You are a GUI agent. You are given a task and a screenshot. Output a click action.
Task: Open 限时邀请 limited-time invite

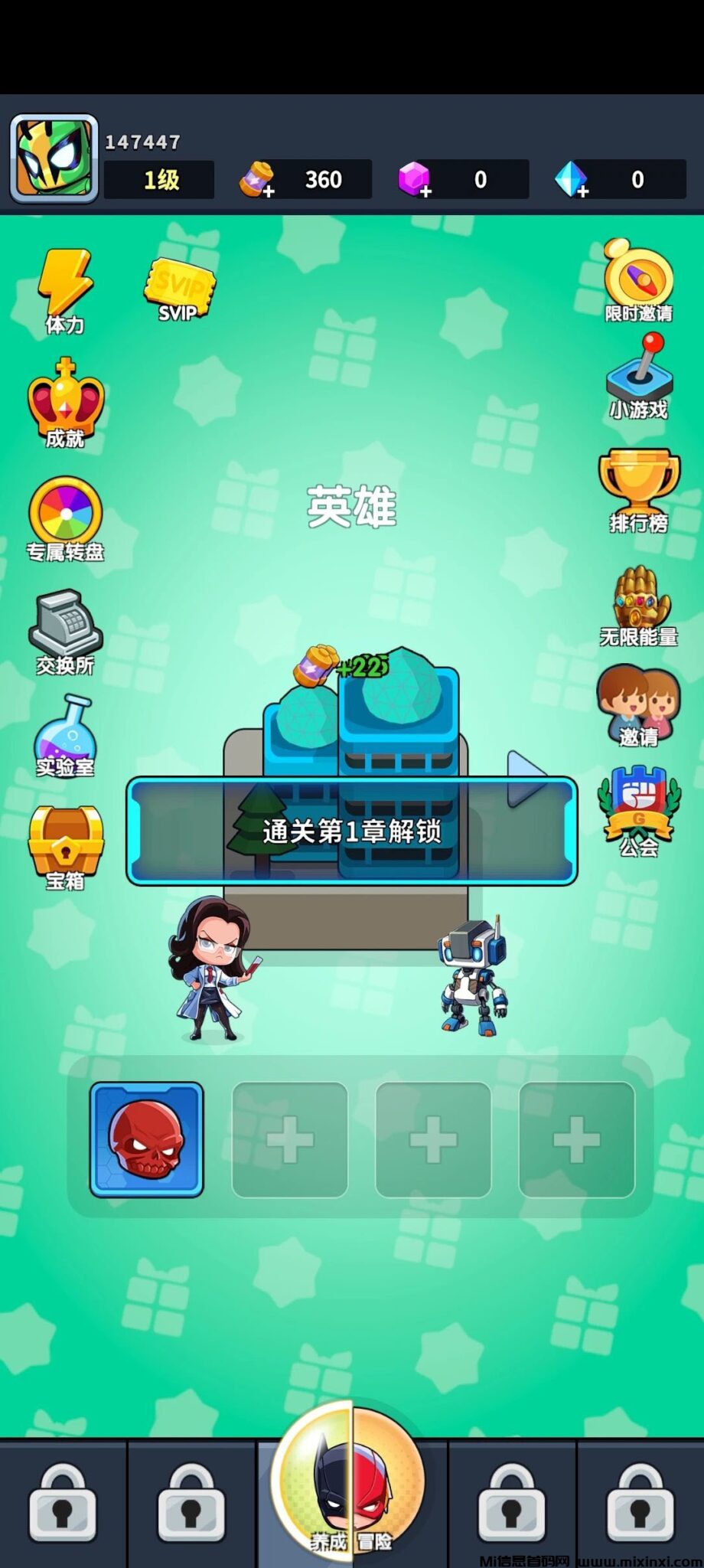click(638, 280)
